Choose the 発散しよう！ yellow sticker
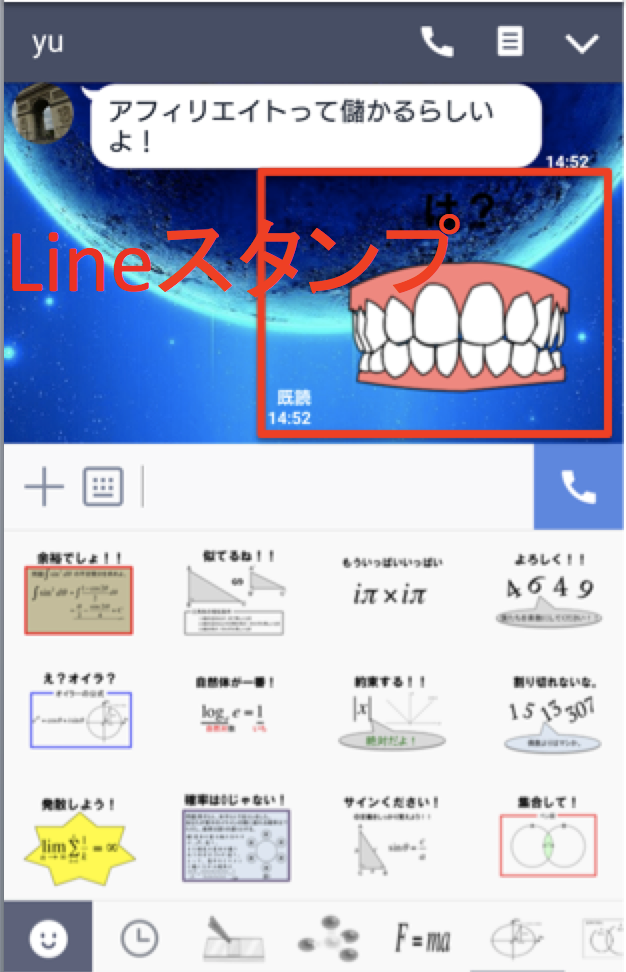The image size is (626, 972). coord(78,838)
